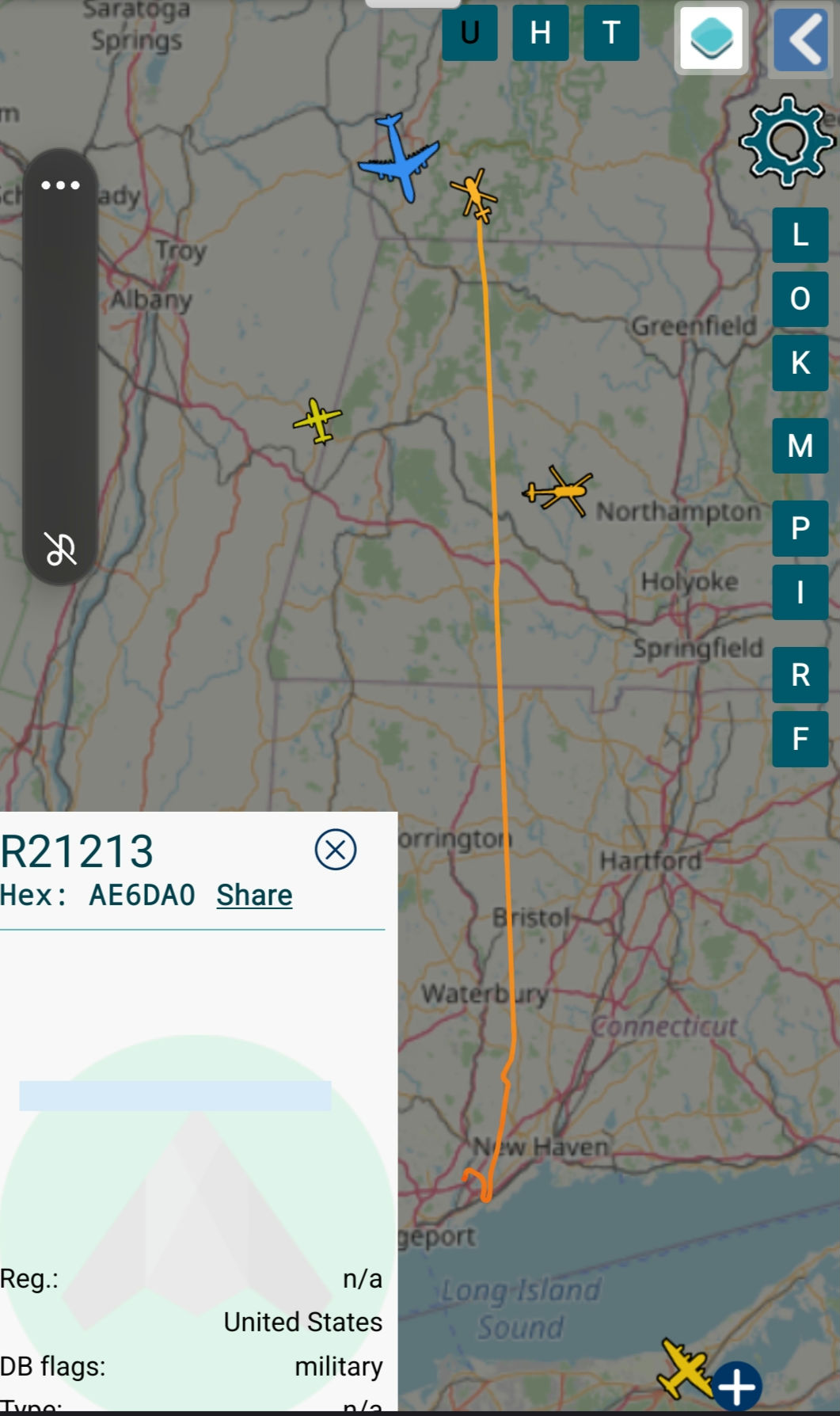Image resolution: width=840 pixels, height=1416 pixels.
Task: Tap the O button on the right side
Action: (x=800, y=299)
